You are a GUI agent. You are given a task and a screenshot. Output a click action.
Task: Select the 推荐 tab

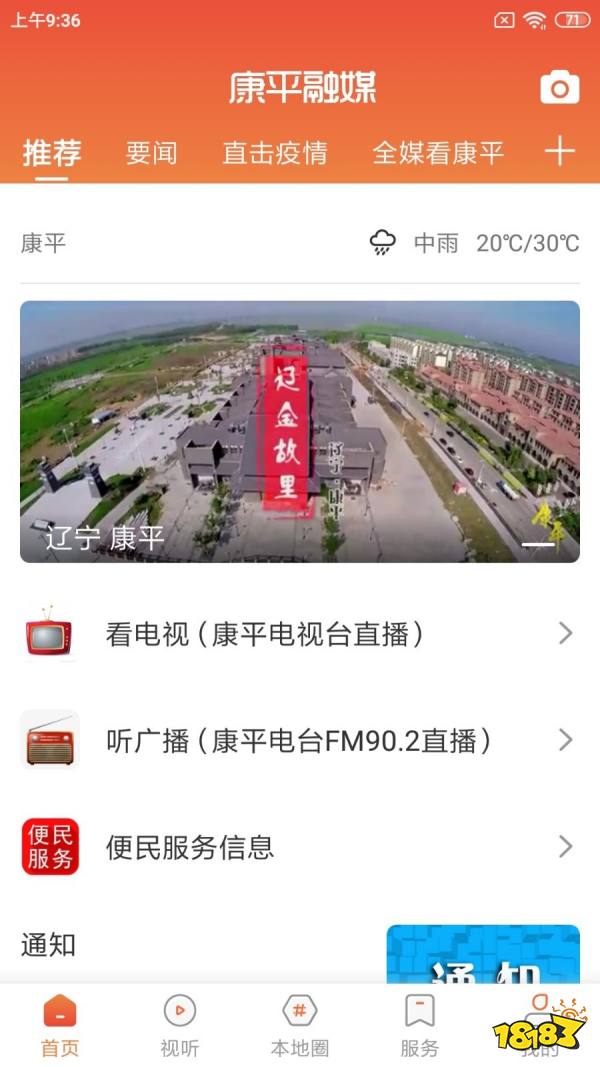tap(52, 153)
